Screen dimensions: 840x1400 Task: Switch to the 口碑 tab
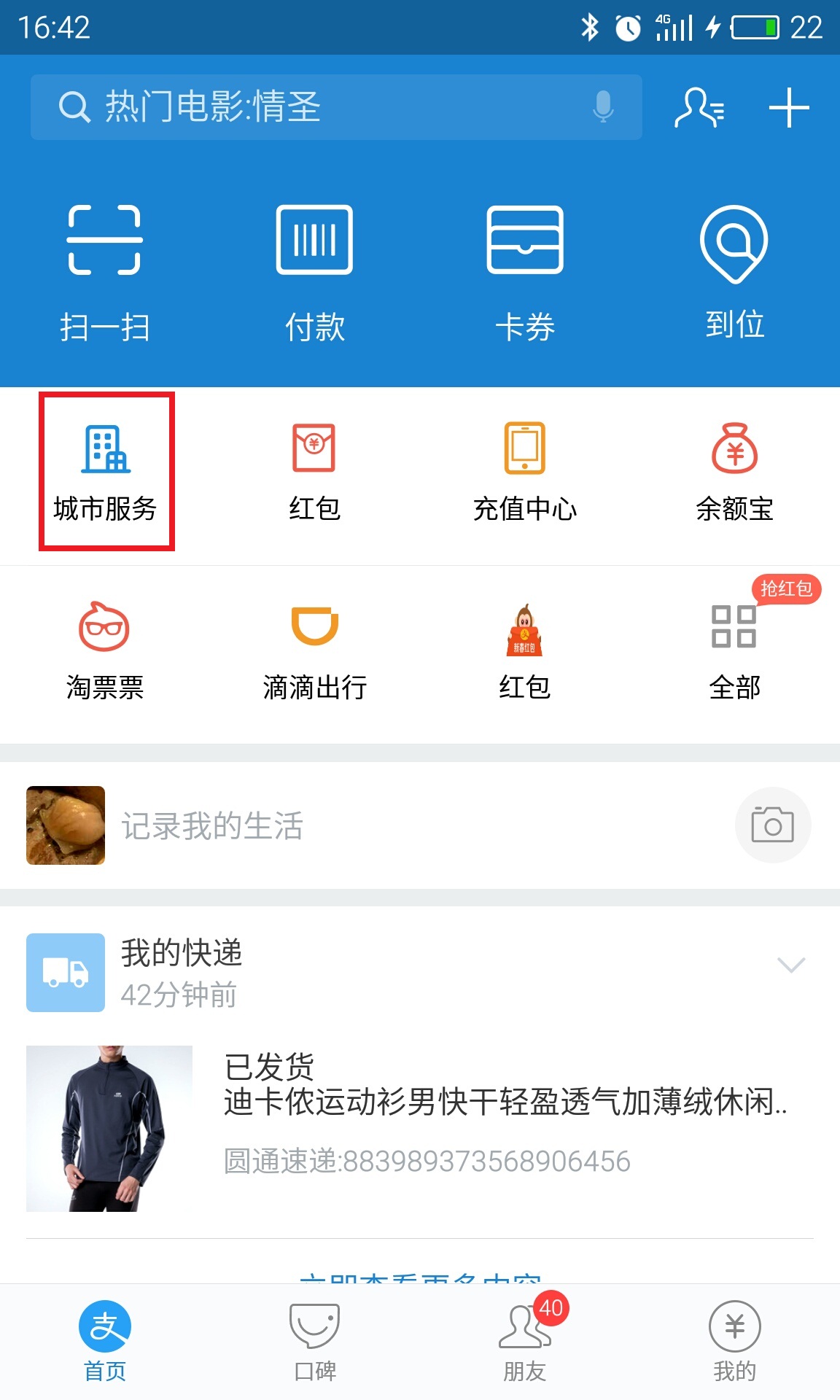pos(314,1340)
